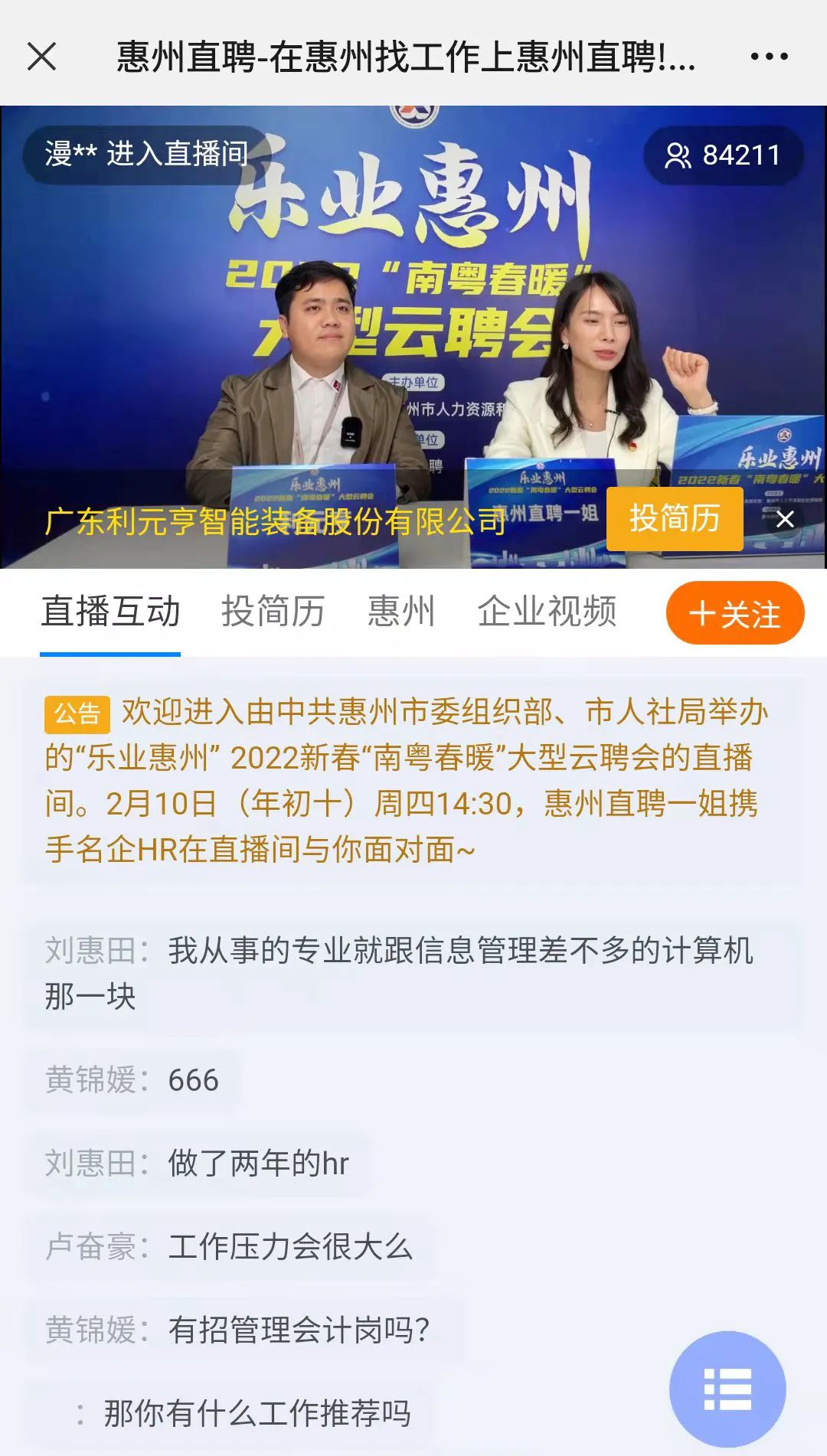Open the floating list menu button
This screenshot has width=827, height=1456.
tap(727, 1389)
